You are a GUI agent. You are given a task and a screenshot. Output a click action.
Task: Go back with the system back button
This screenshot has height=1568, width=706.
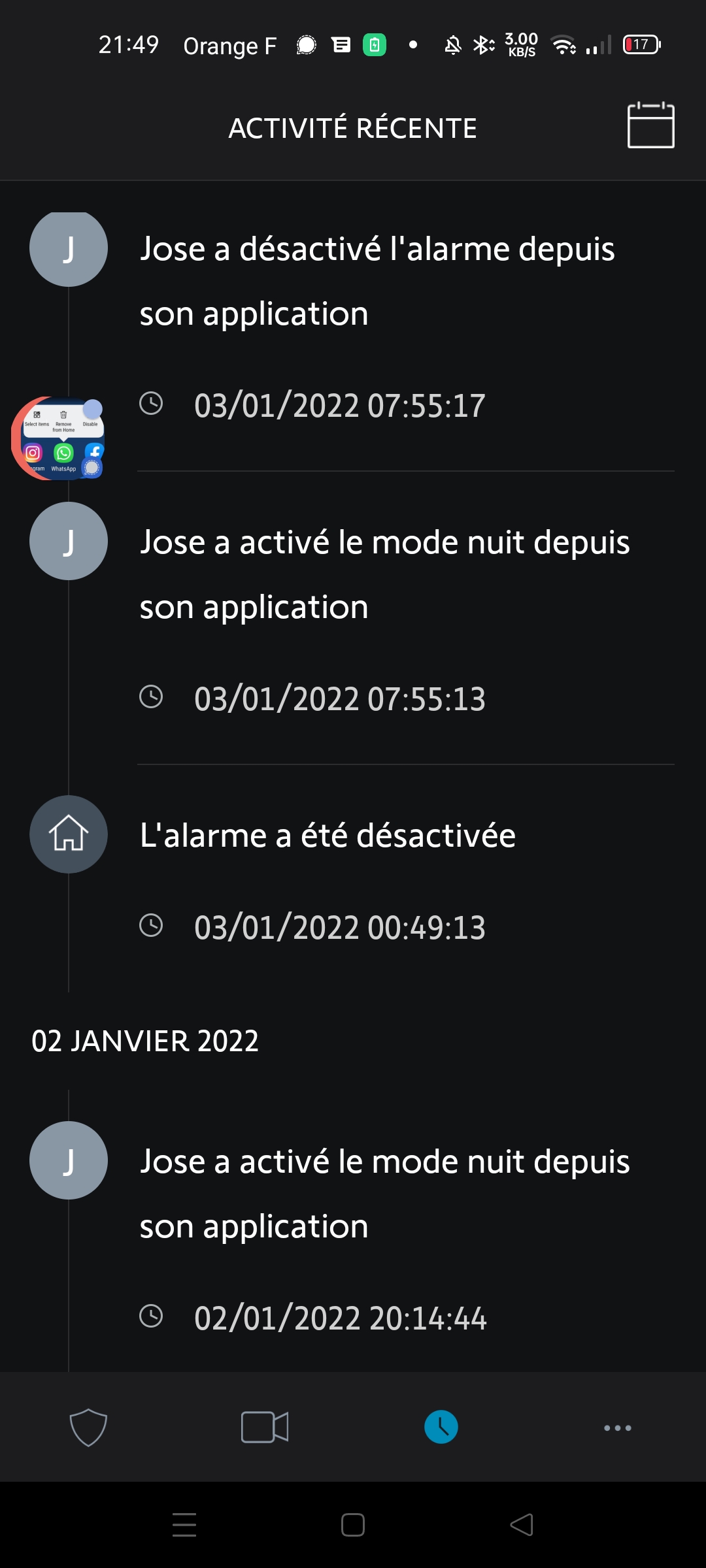click(x=522, y=1525)
